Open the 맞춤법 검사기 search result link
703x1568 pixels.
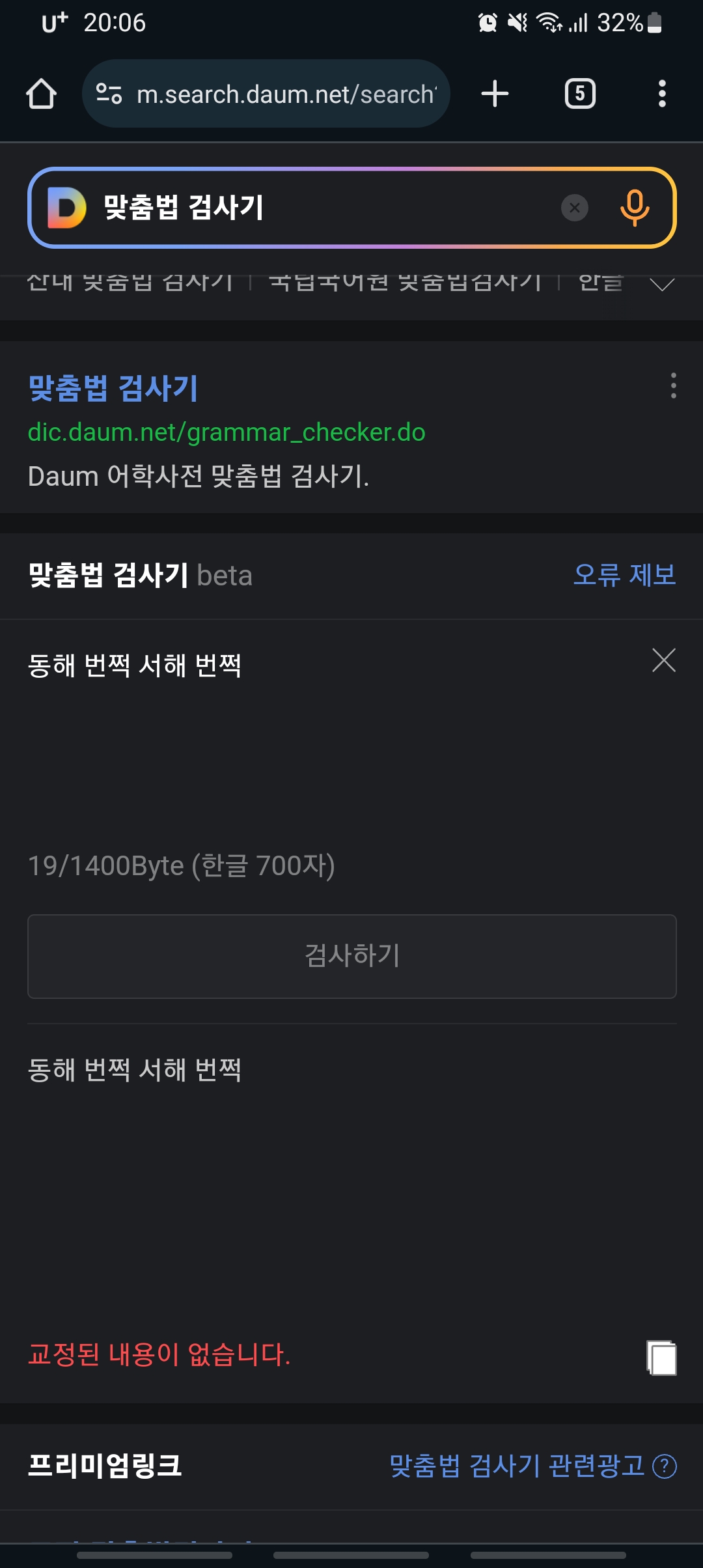113,388
